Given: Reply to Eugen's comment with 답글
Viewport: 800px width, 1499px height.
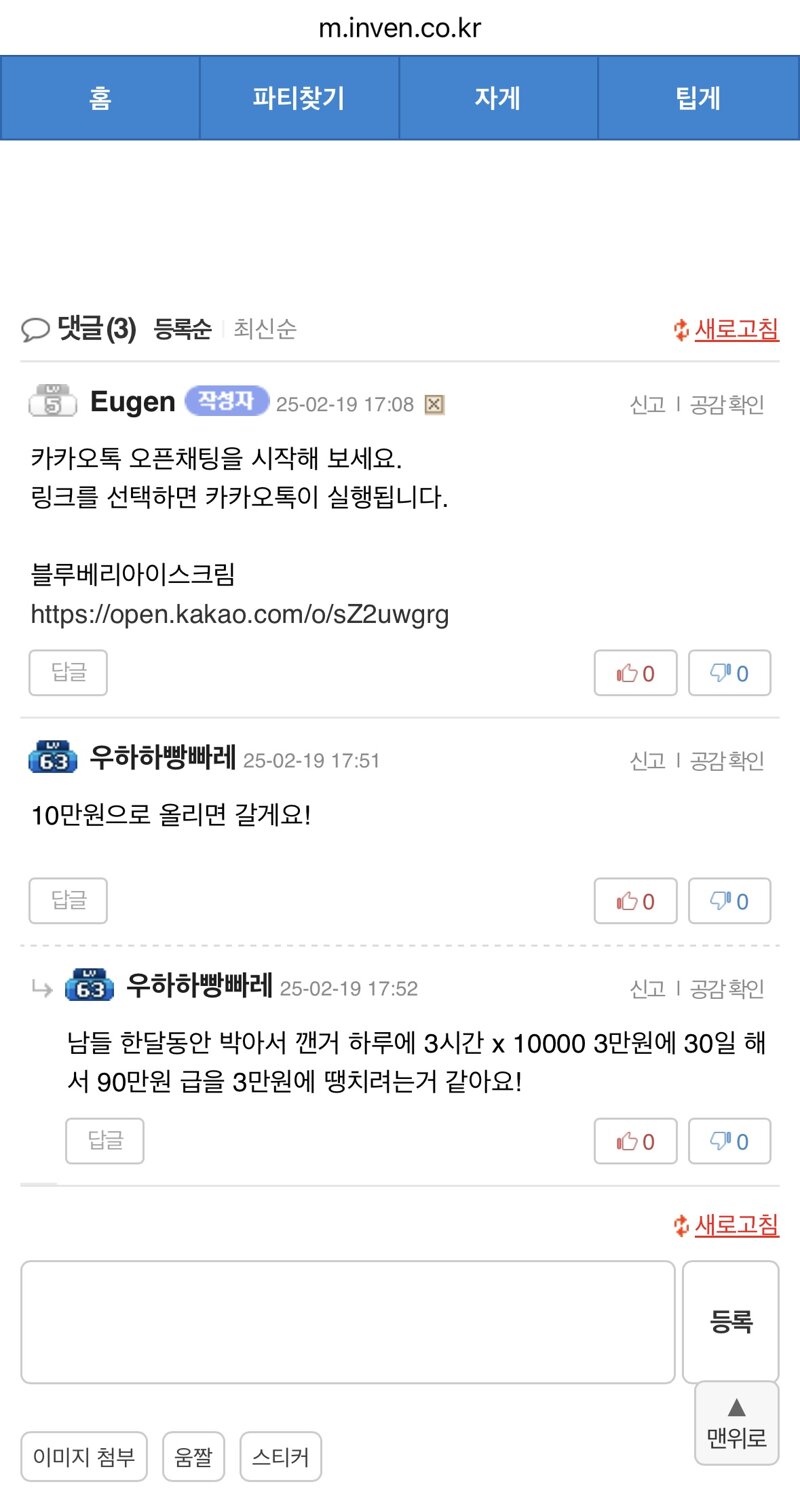Looking at the screenshot, I should (x=68, y=673).
